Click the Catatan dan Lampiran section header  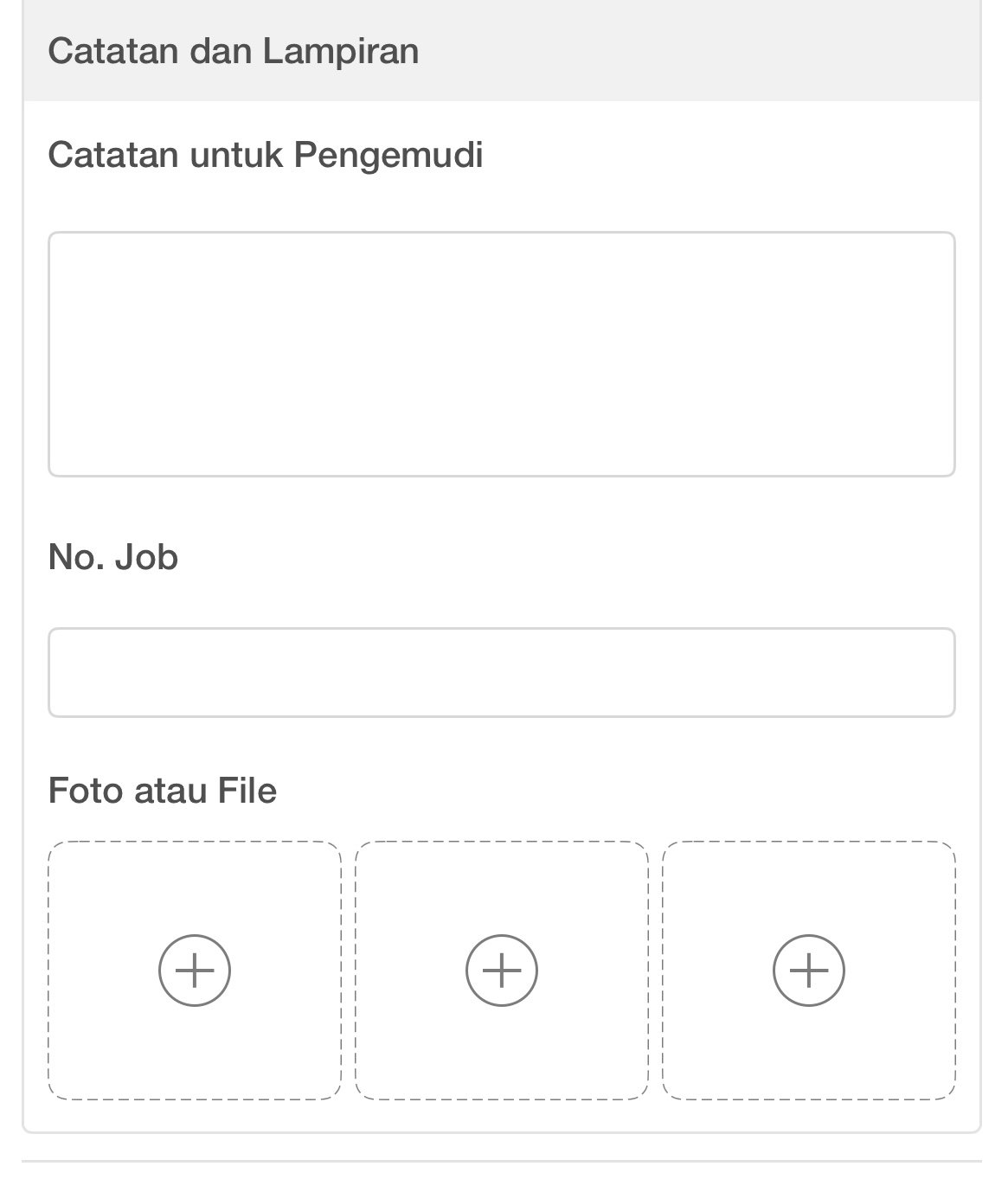(234, 50)
